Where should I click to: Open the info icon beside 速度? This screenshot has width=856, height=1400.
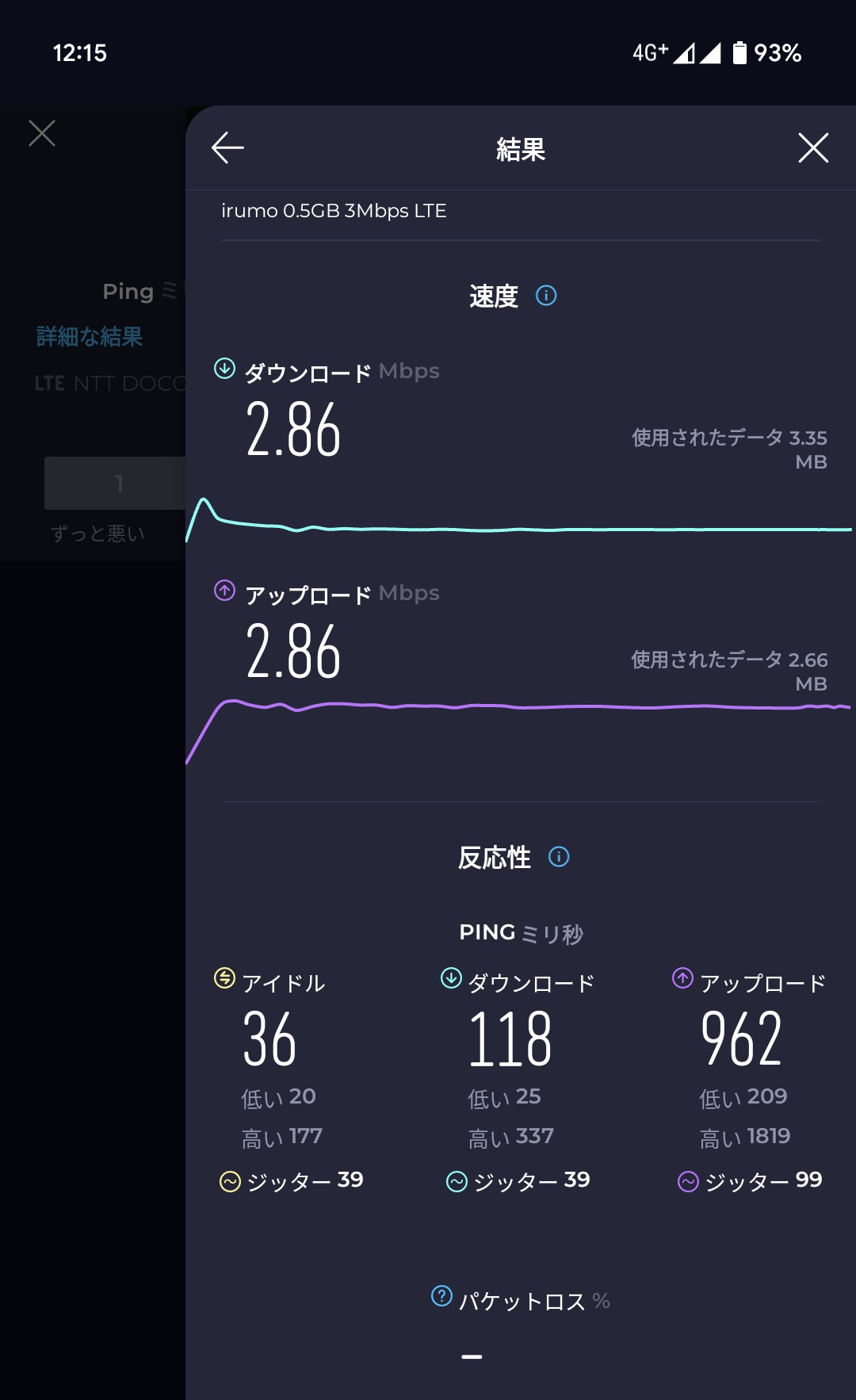546,296
